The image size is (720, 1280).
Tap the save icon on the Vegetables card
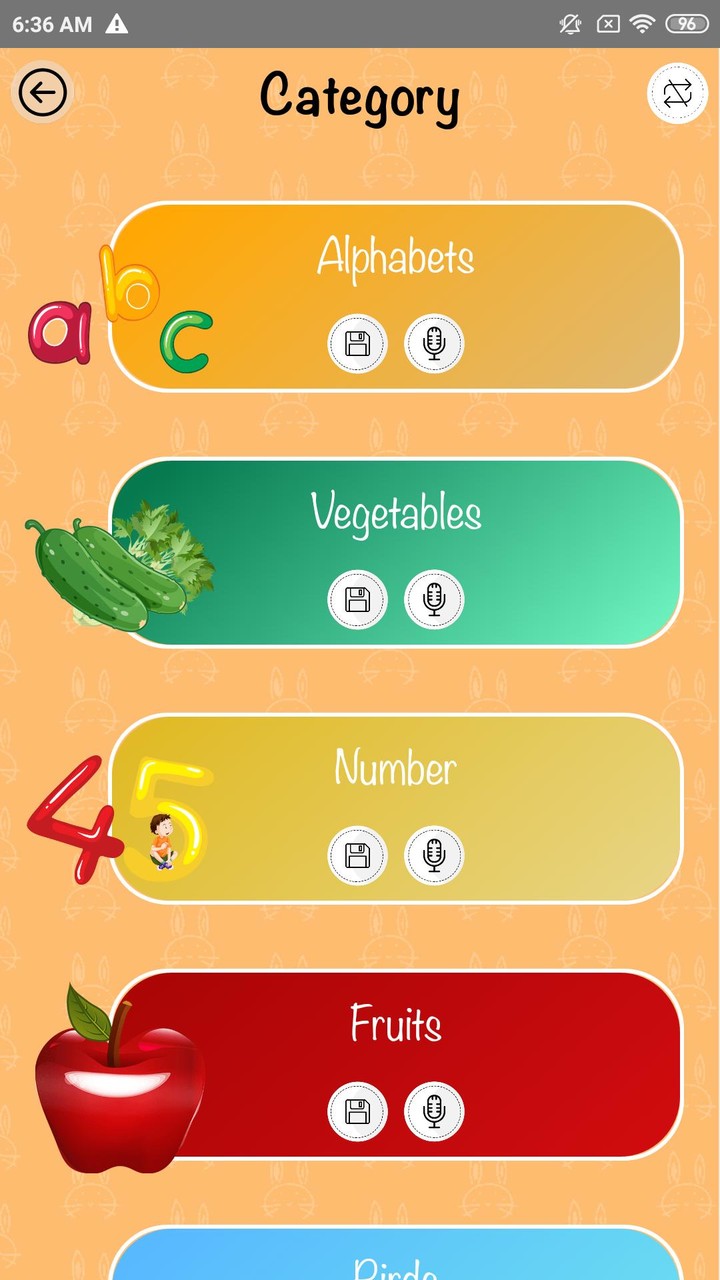click(357, 599)
